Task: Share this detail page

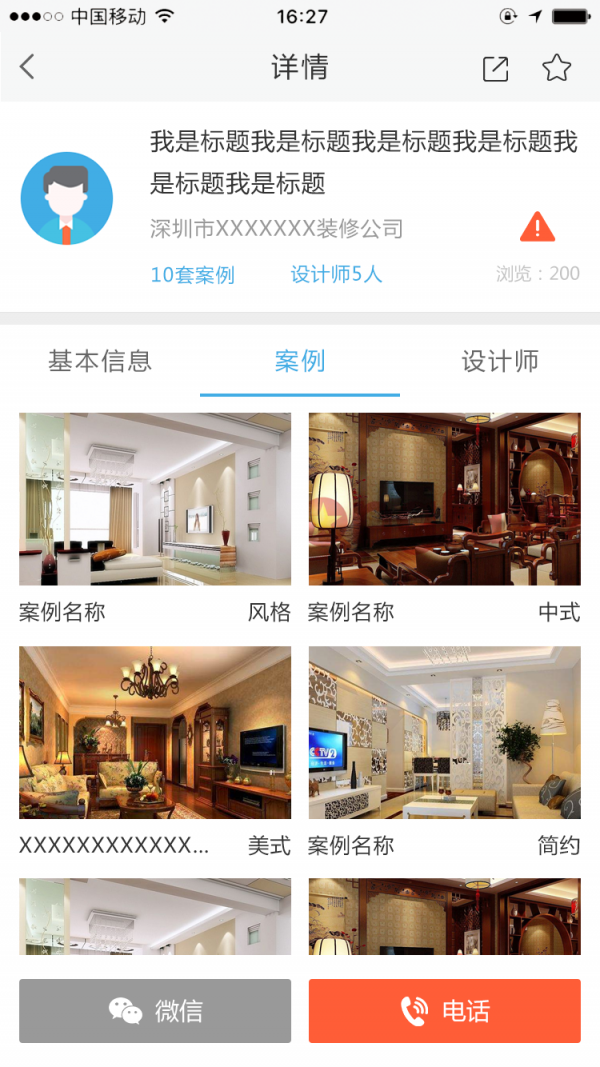Action: (495, 68)
